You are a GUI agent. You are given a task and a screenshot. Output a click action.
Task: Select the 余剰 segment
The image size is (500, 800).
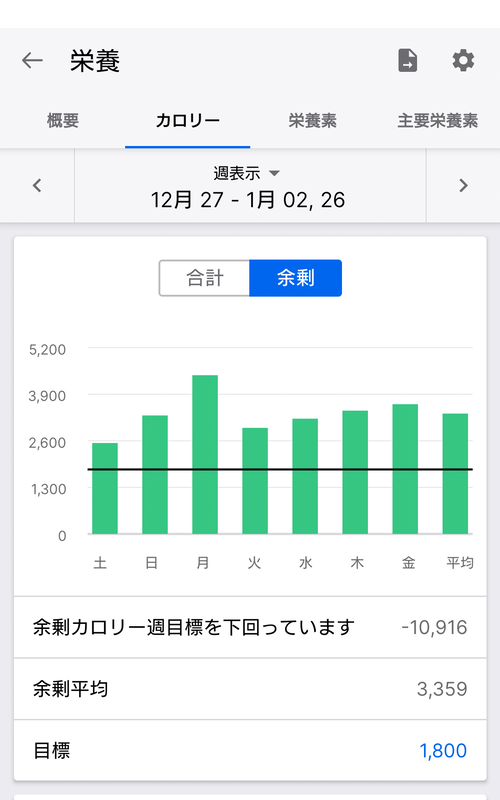tap(295, 278)
